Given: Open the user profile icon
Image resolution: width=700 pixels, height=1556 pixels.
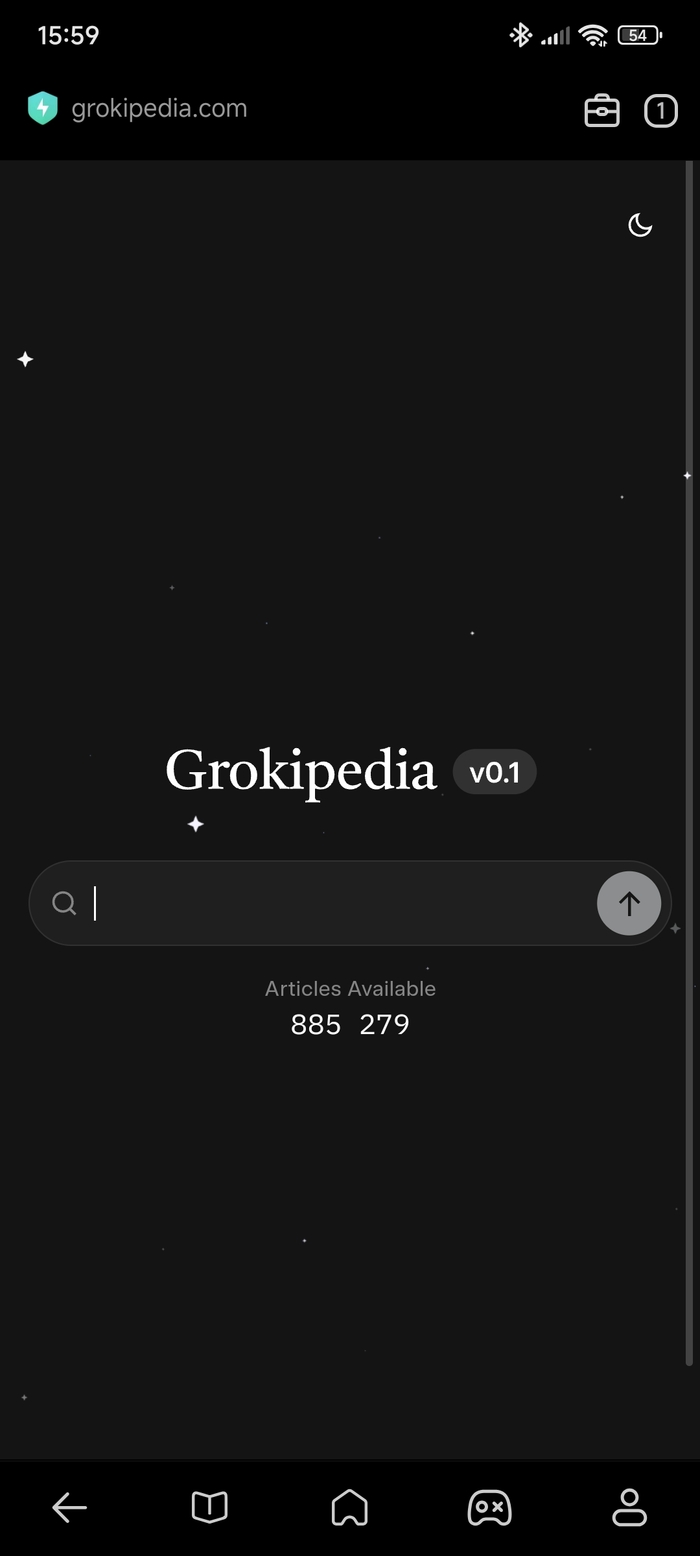Looking at the screenshot, I should click(629, 1507).
